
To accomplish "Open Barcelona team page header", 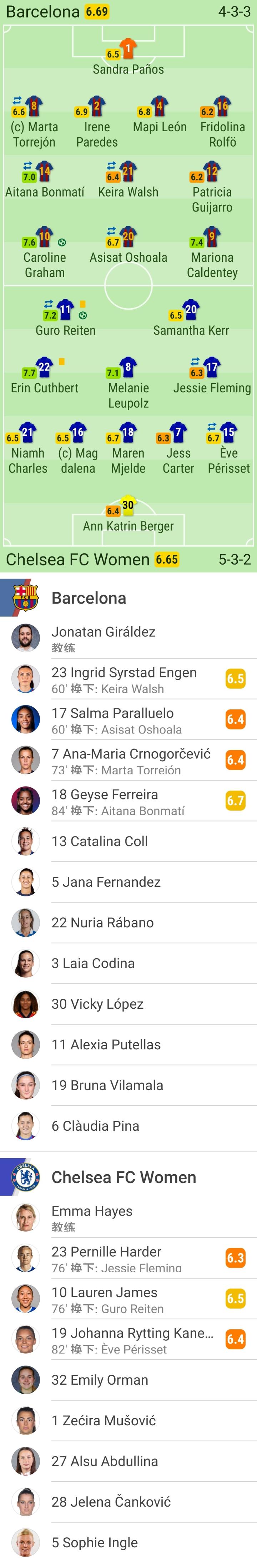I will (x=88, y=598).
